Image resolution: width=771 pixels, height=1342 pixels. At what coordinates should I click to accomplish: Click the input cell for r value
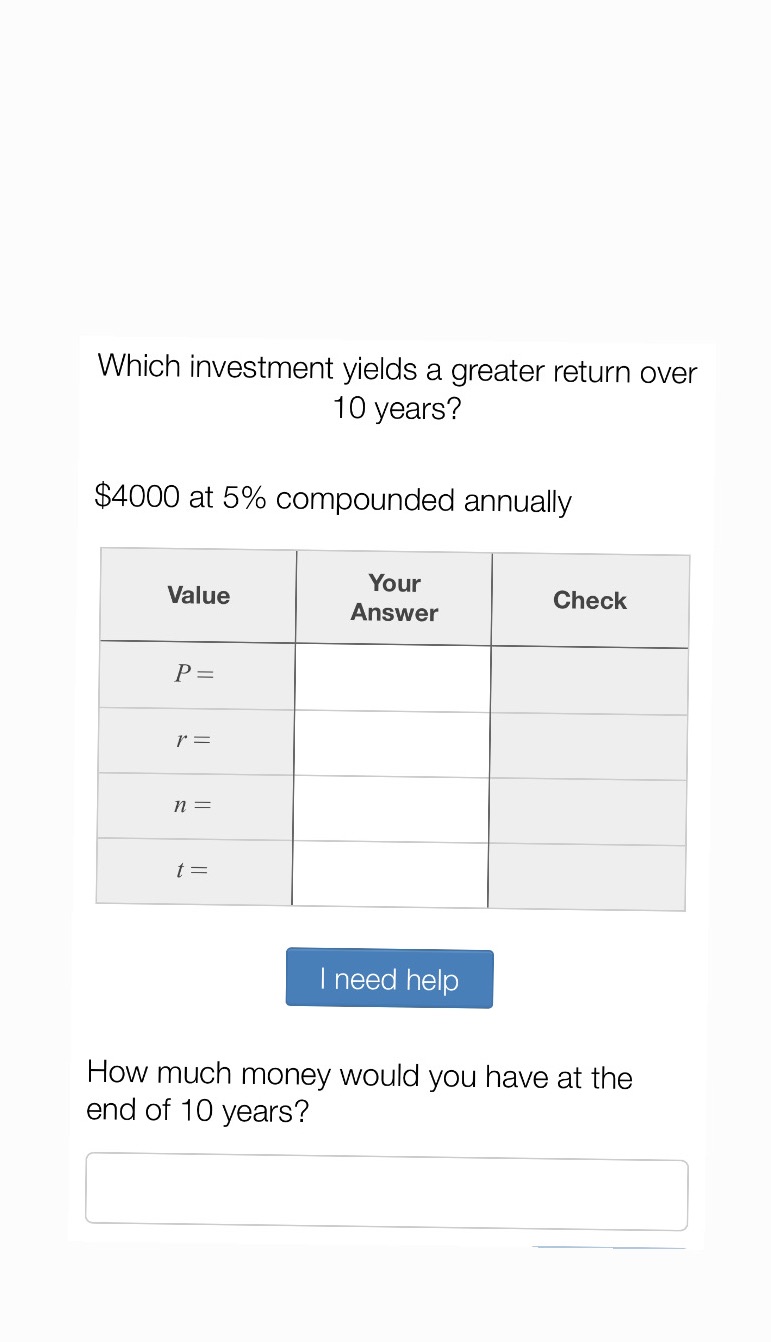coord(391,741)
